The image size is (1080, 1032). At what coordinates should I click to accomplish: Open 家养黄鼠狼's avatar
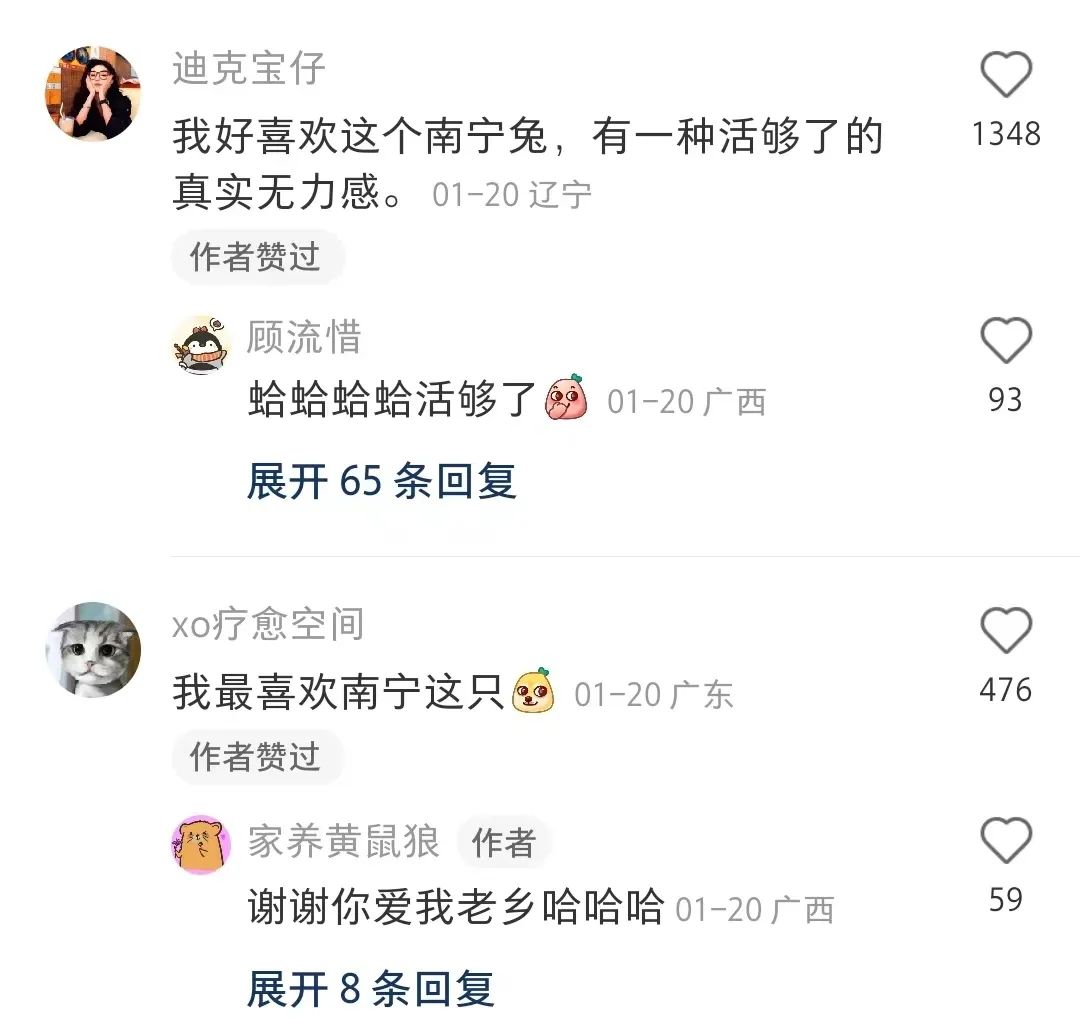pos(202,845)
